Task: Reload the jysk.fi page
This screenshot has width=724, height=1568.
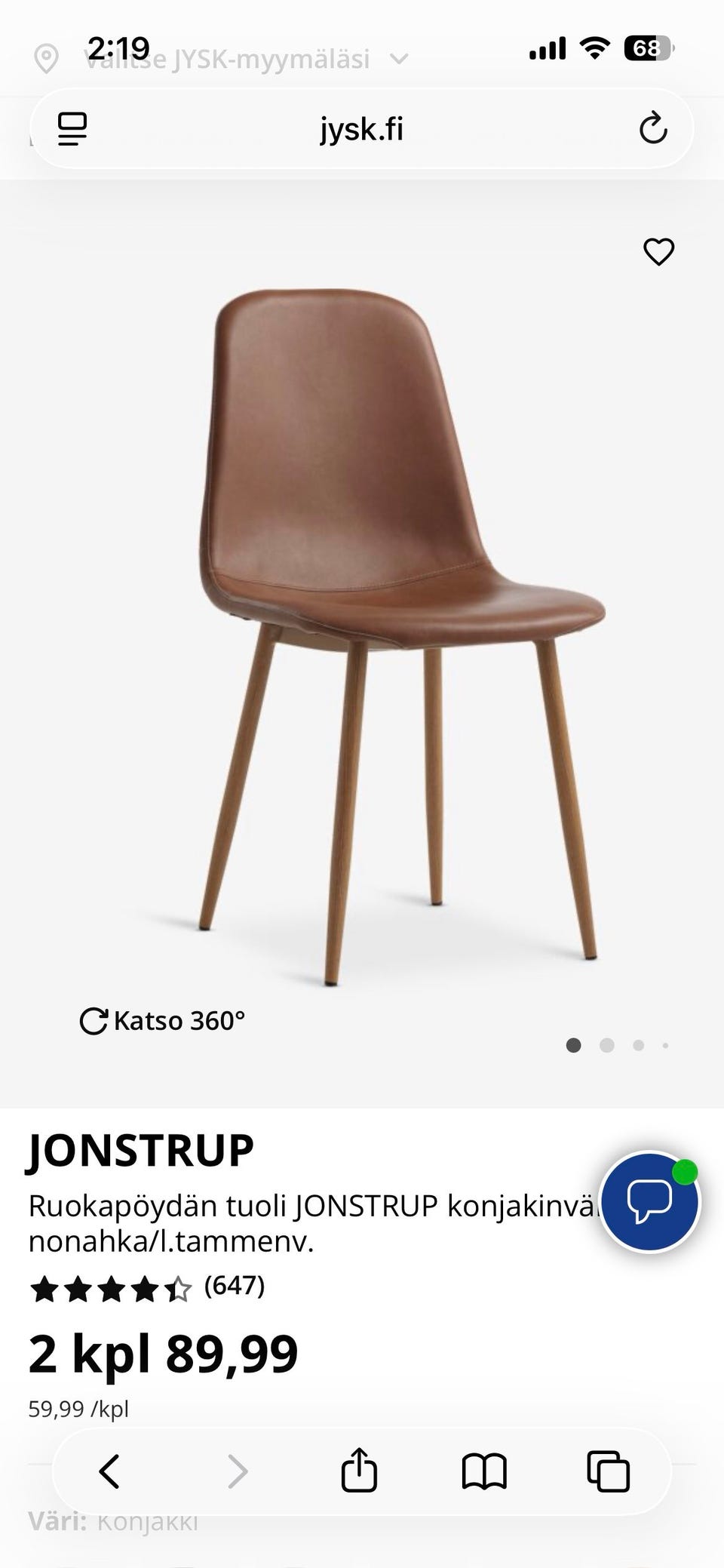Action: (x=653, y=129)
